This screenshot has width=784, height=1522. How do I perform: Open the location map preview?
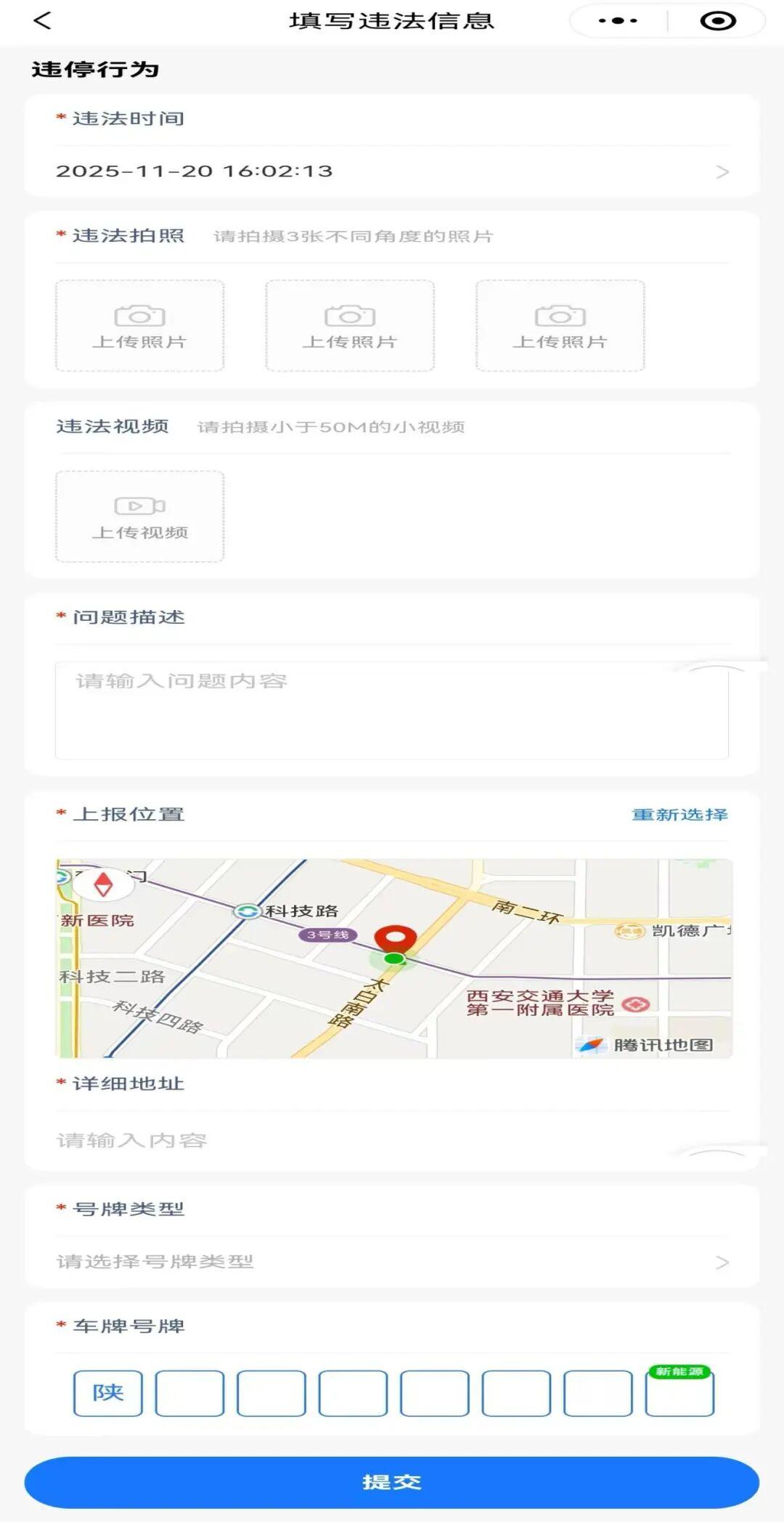click(x=393, y=959)
